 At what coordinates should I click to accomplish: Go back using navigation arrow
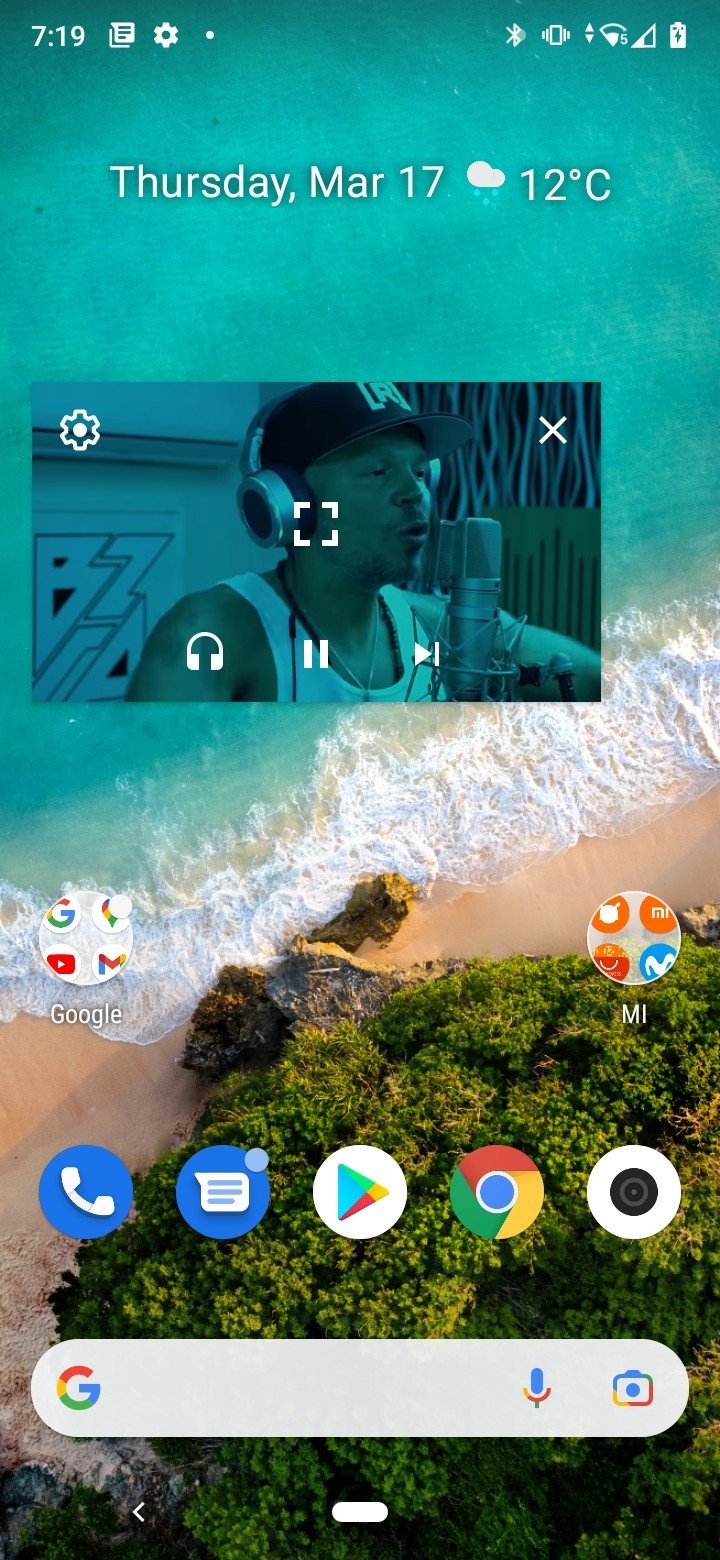(x=139, y=1512)
